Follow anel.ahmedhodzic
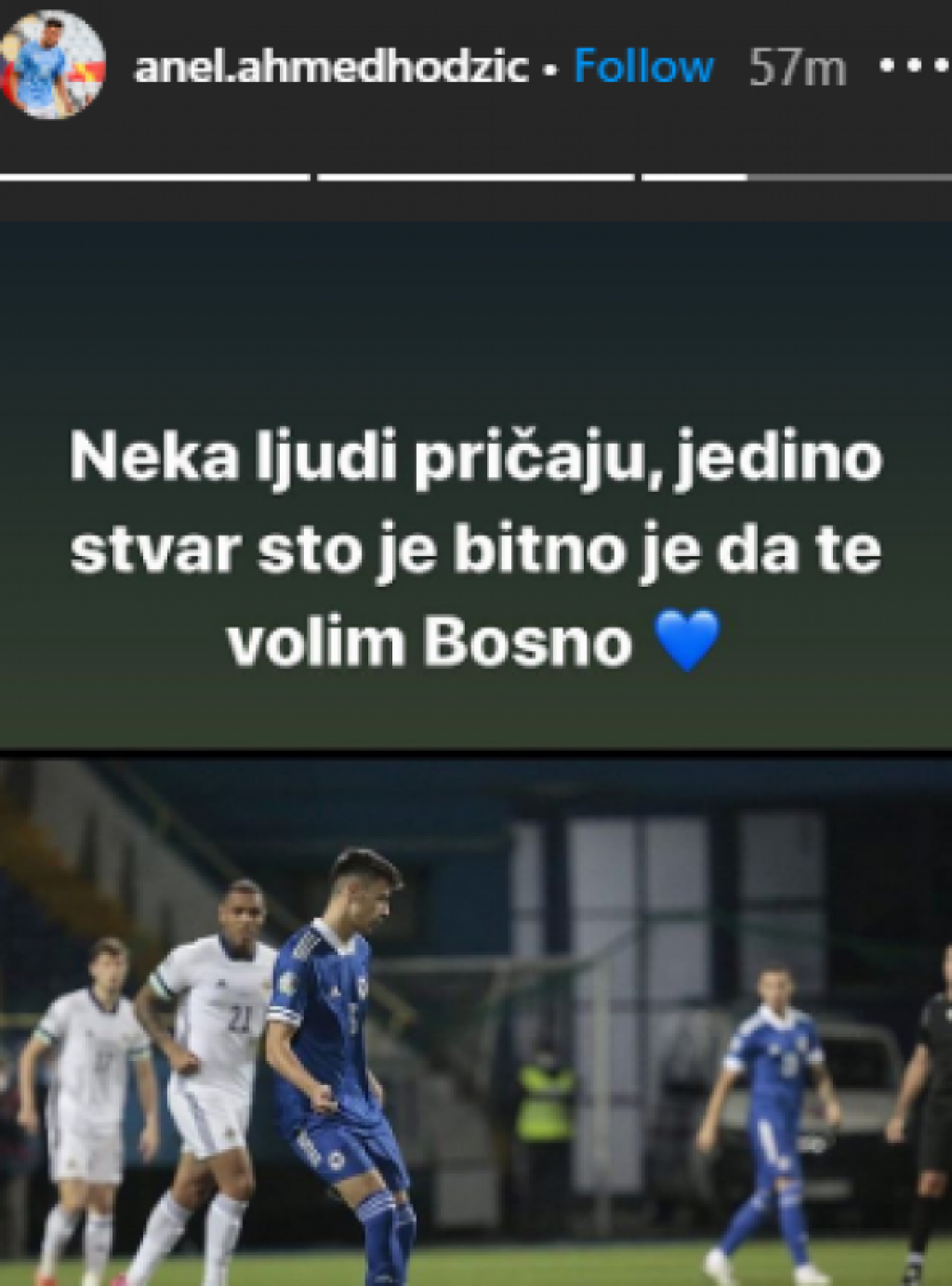Viewport: 952px width, 1286px height. [x=643, y=67]
